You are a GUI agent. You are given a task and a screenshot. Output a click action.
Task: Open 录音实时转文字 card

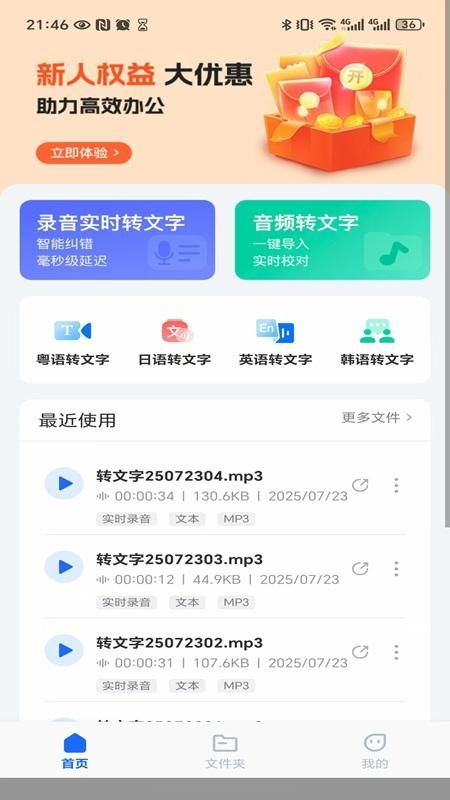(x=117, y=240)
